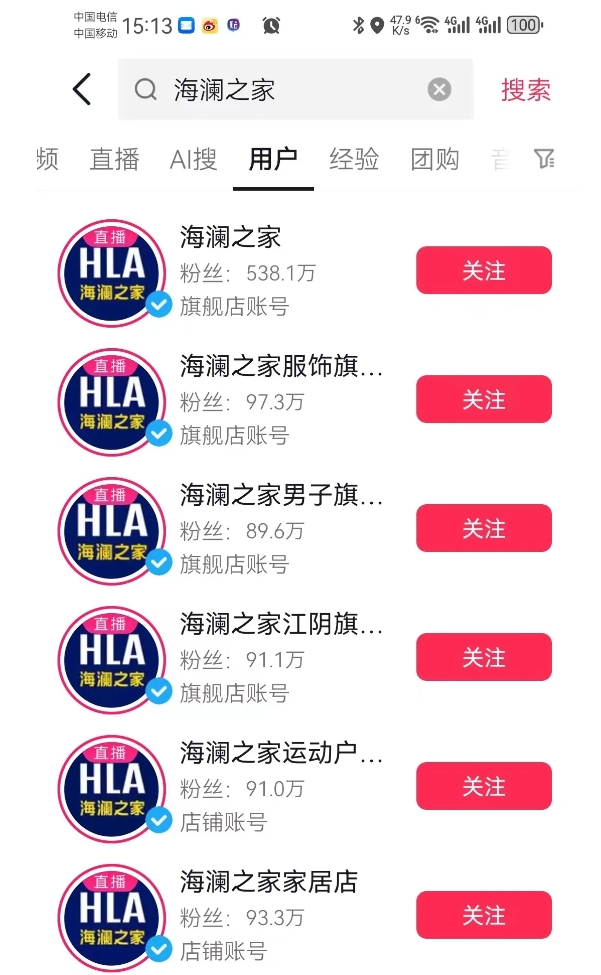Switch to the 直播 tab
601x975 pixels.
[x=114, y=159]
